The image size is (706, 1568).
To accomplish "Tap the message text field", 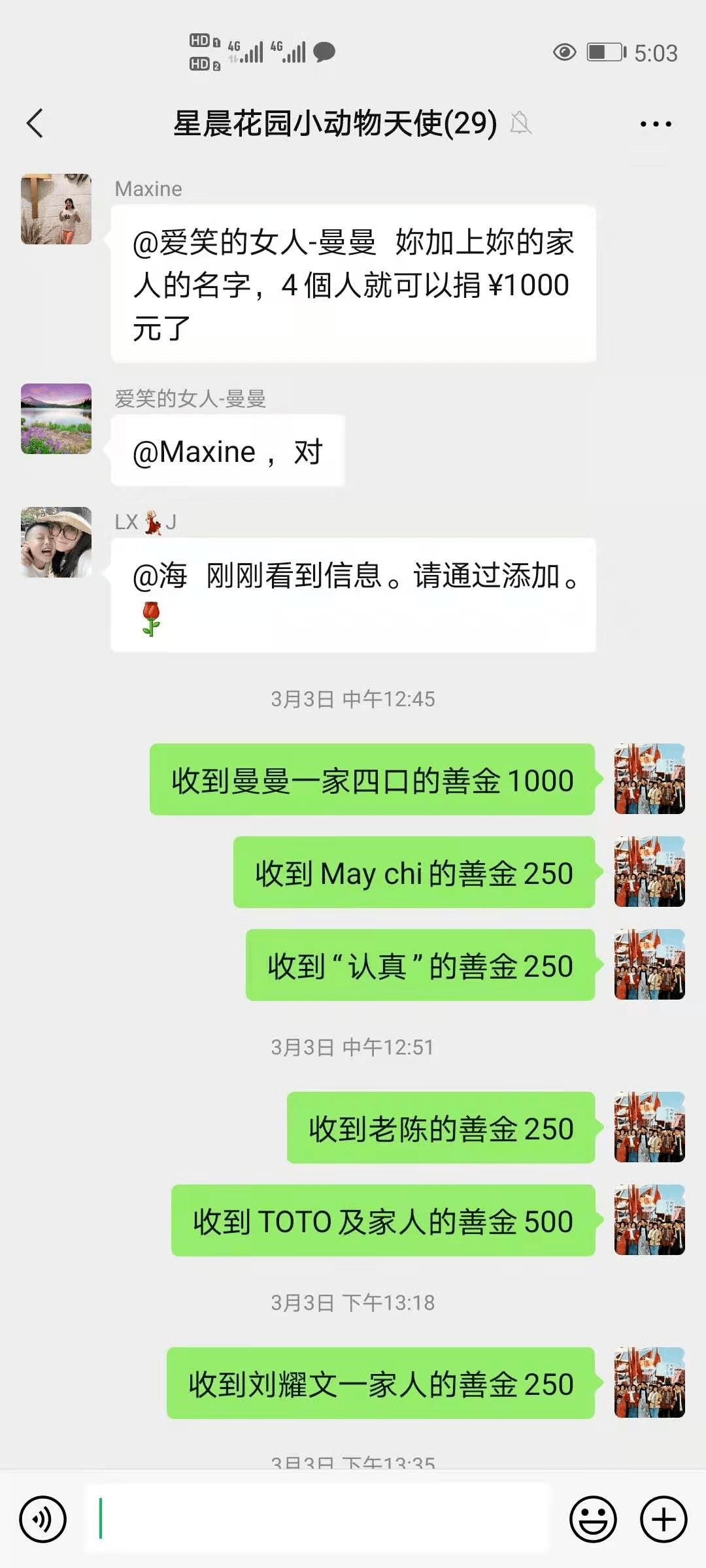I will pyautogui.click(x=319, y=1519).
